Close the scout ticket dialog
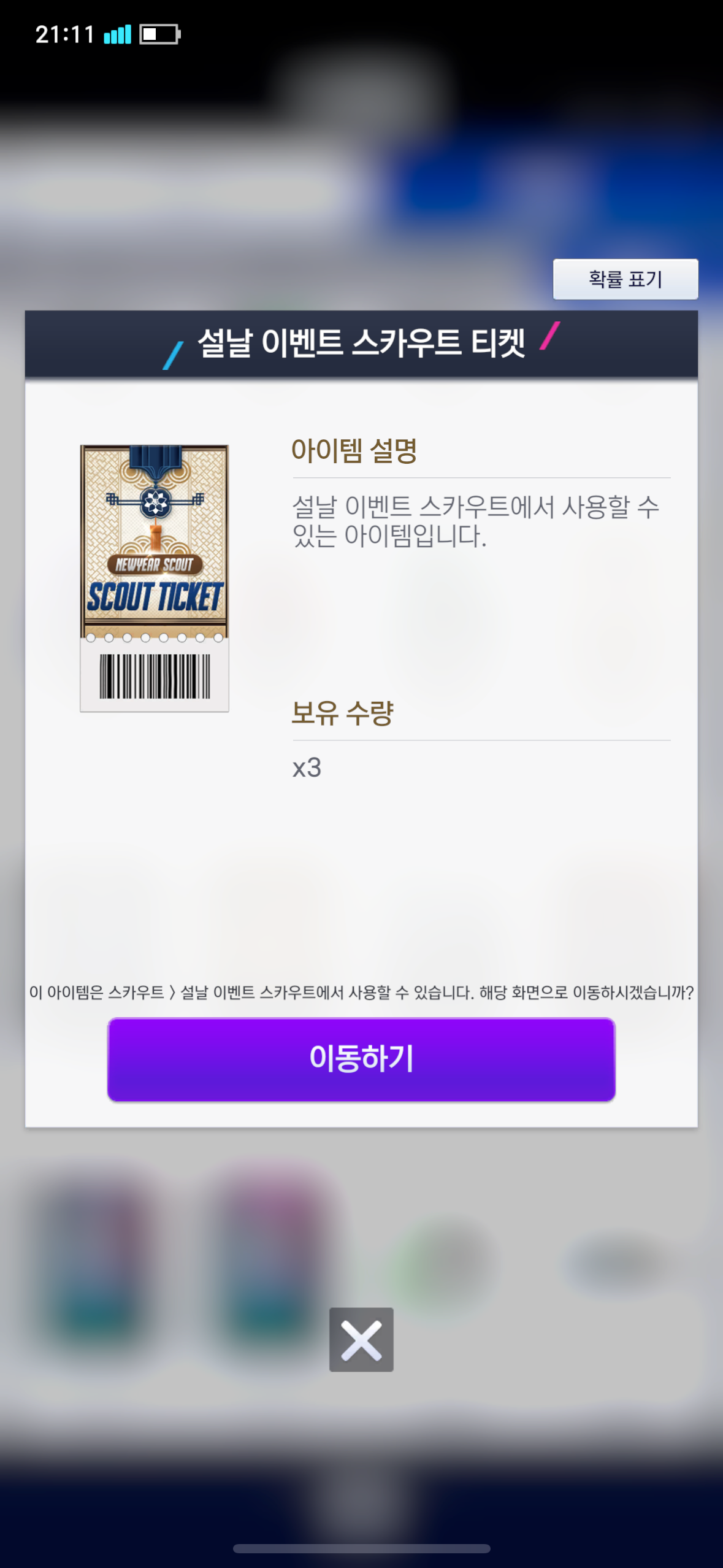Screen dimensions: 723x1568 [x=361, y=1340]
